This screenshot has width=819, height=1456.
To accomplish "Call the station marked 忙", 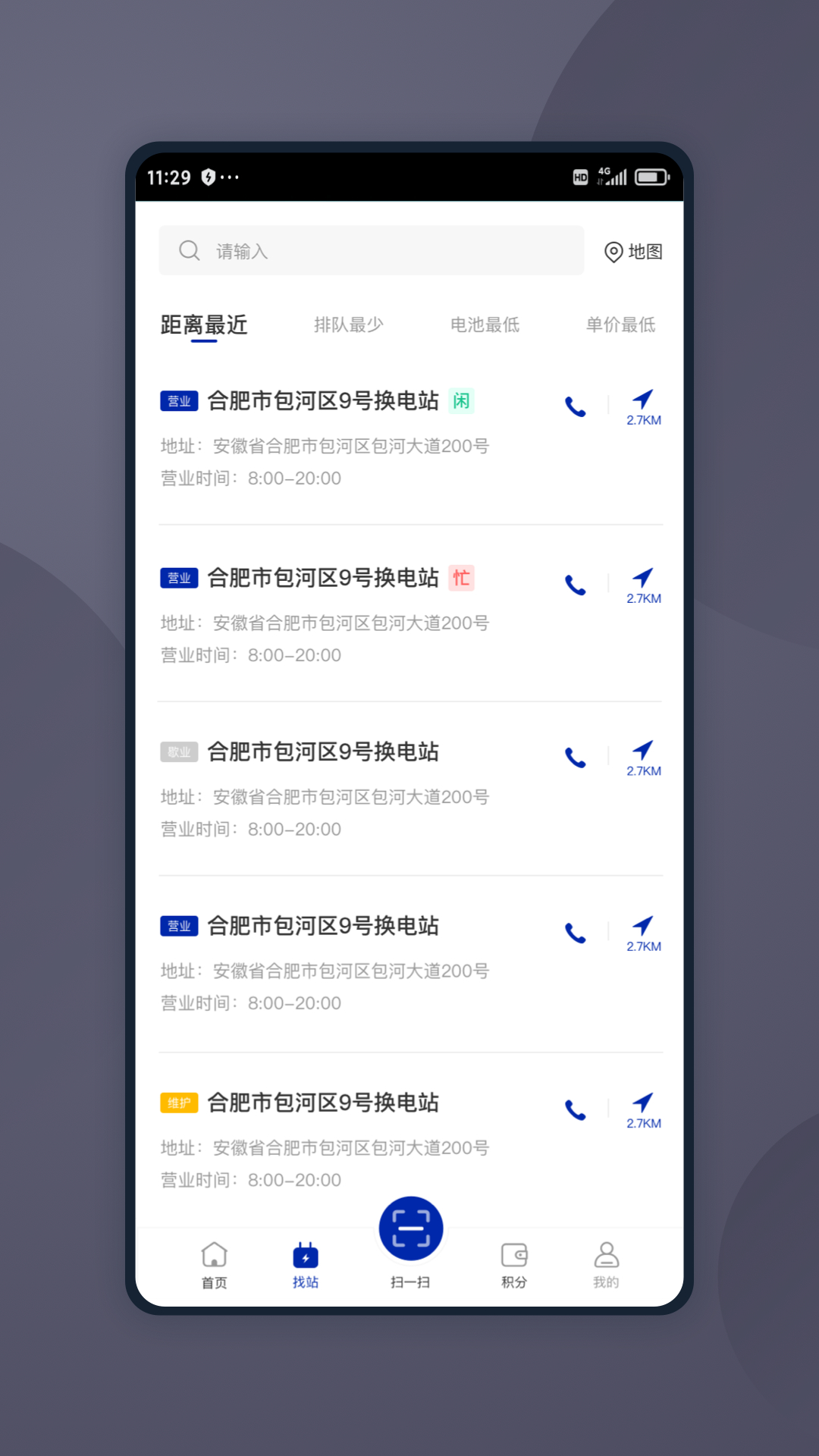I will (576, 585).
